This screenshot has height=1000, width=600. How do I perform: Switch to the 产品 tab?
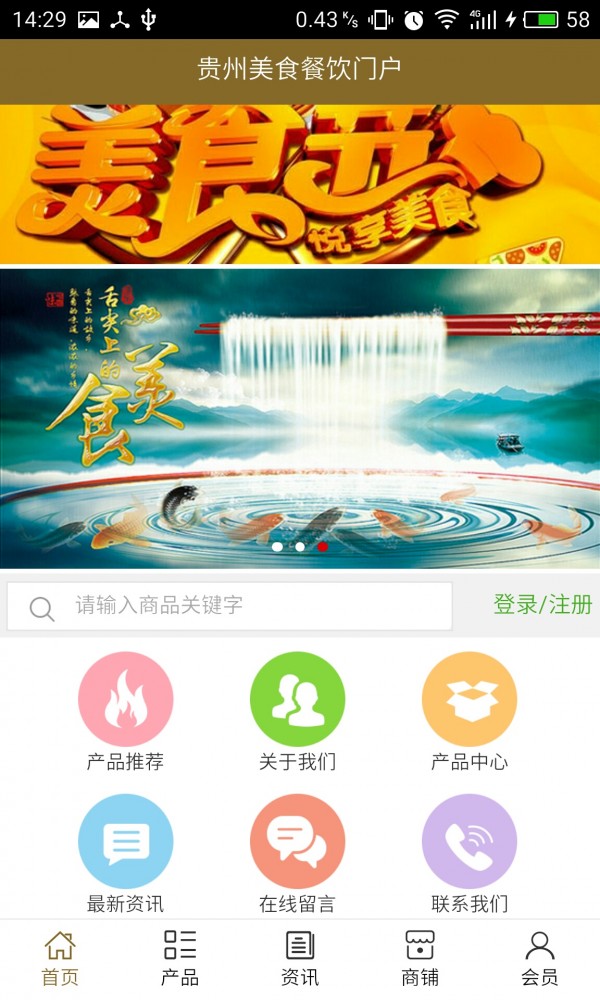(x=180, y=958)
